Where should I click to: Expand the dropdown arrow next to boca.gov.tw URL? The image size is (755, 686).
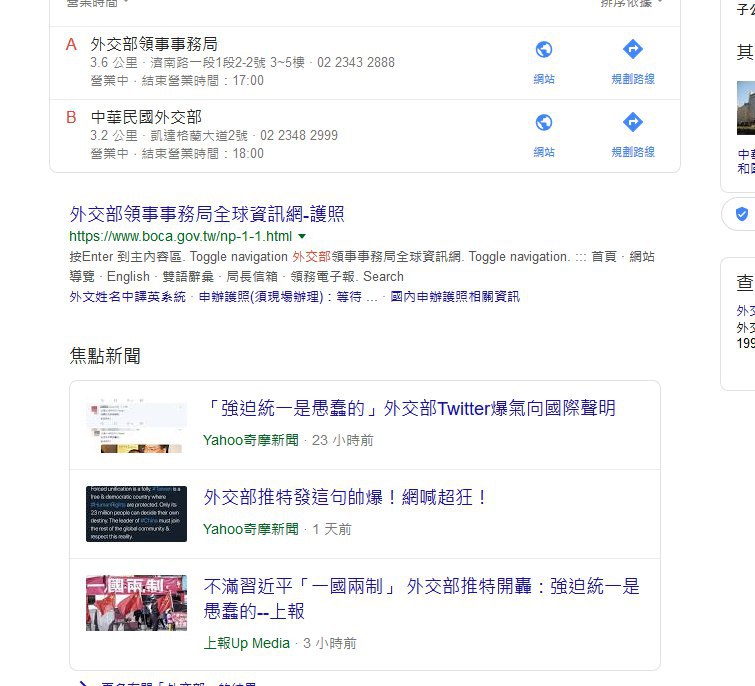coord(302,236)
